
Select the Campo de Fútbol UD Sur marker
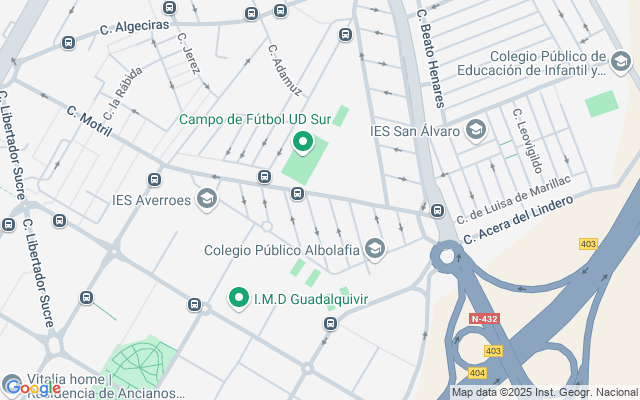pyautogui.click(x=302, y=141)
